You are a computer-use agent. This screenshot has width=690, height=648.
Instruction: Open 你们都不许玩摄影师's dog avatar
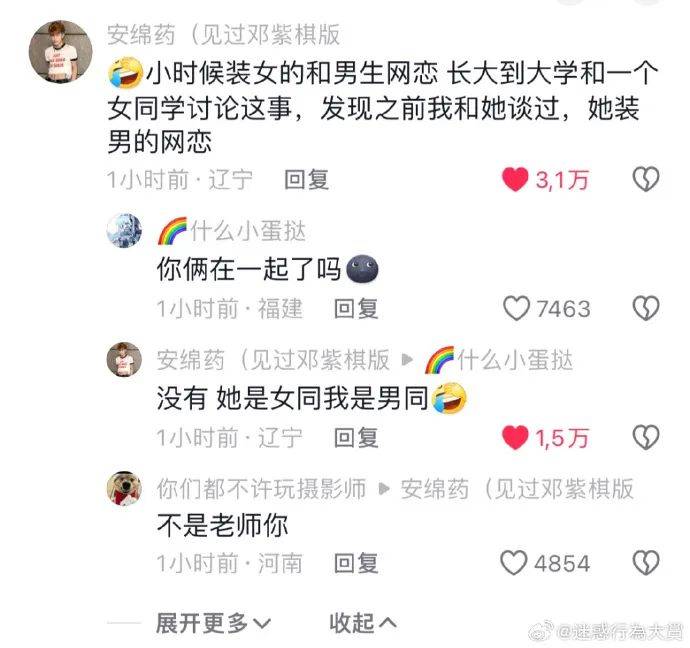click(125, 488)
